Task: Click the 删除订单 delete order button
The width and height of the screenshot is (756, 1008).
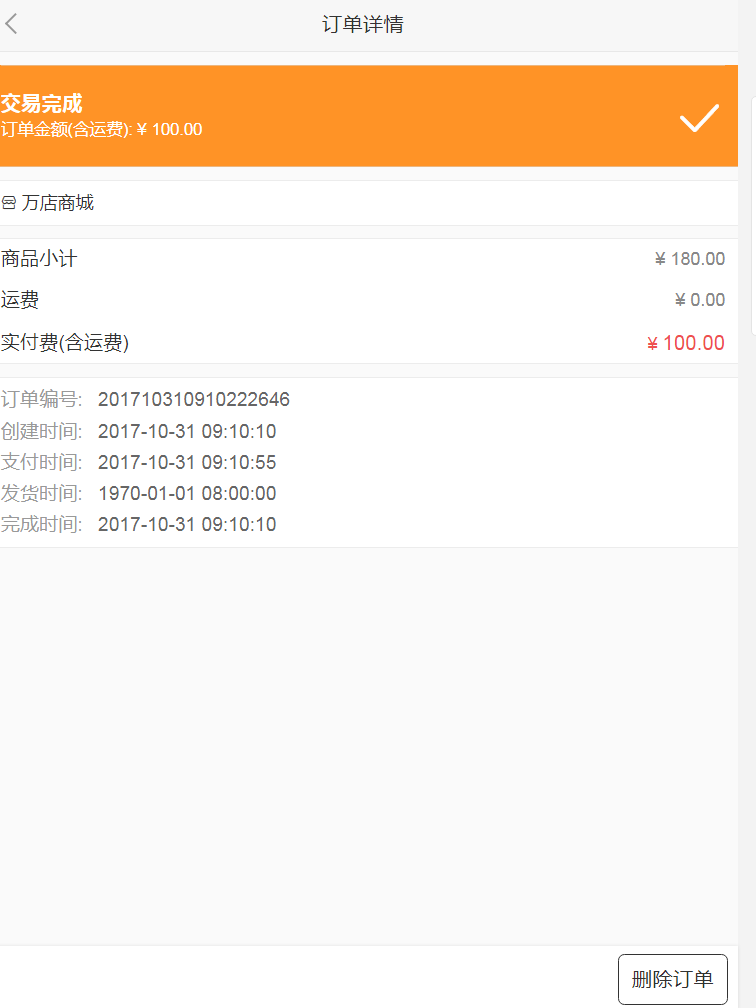Action: pos(672,979)
